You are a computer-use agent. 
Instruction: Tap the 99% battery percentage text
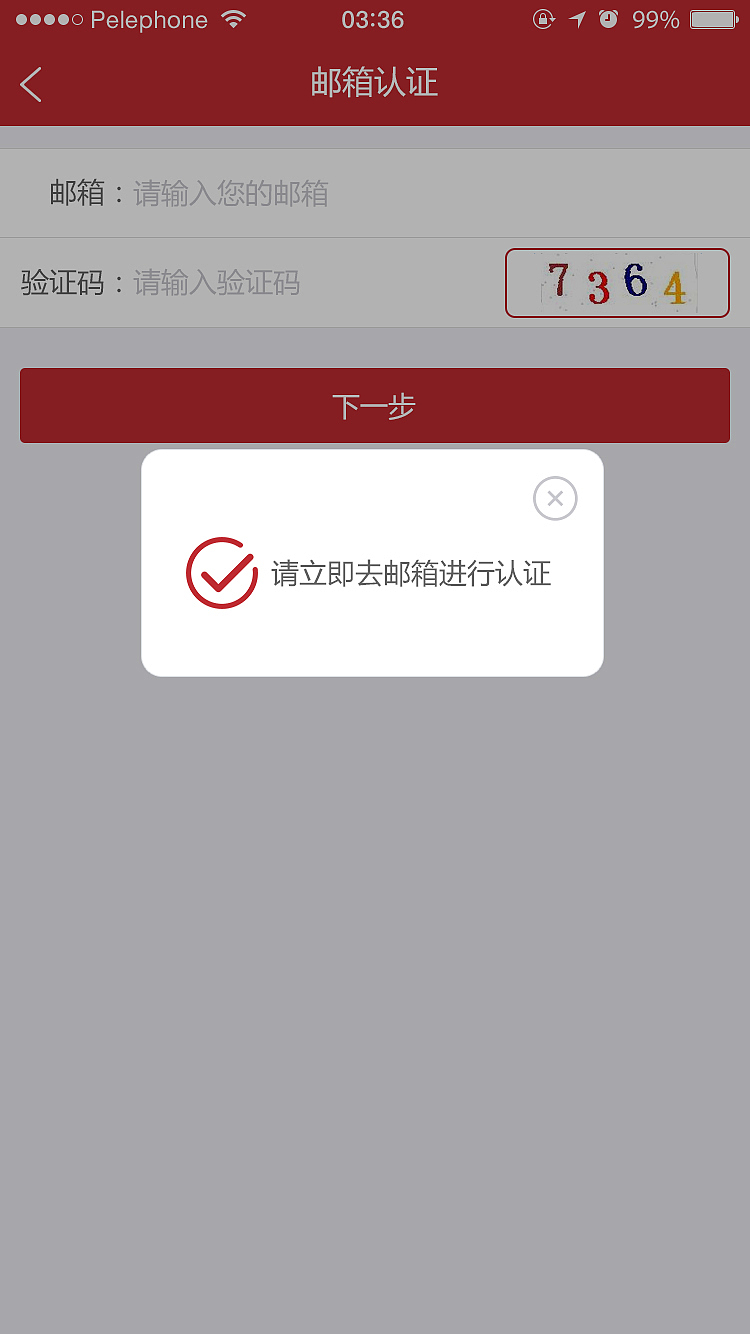click(x=655, y=18)
